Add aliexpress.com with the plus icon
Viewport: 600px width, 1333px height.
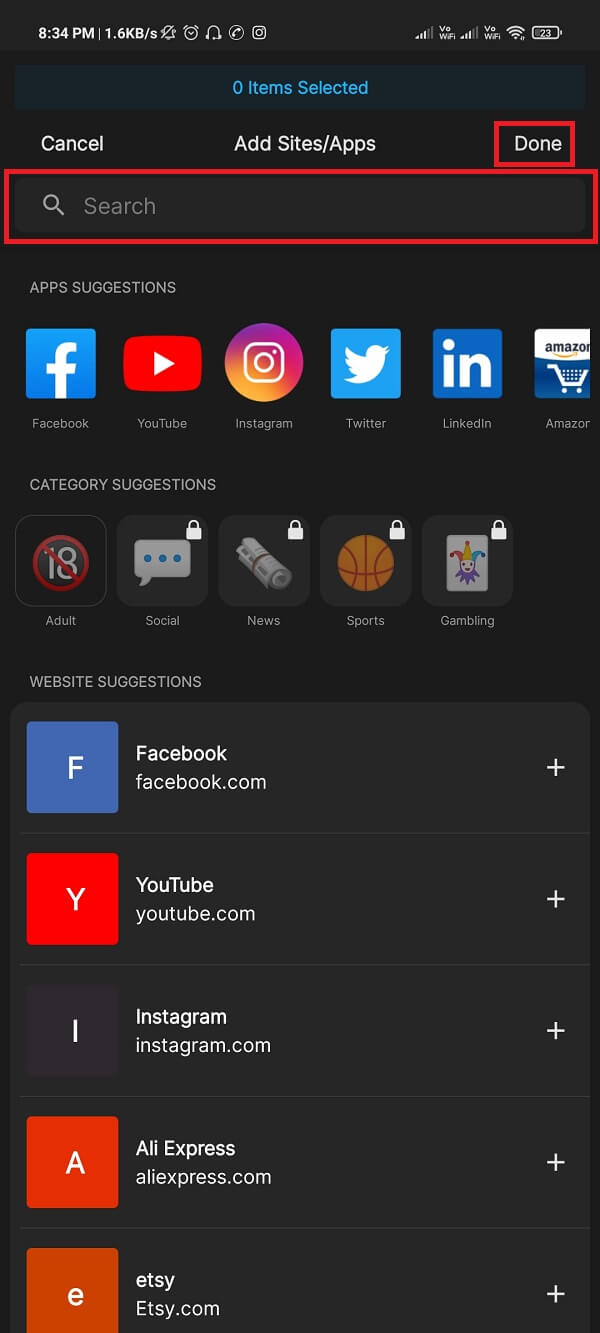[x=556, y=1162]
